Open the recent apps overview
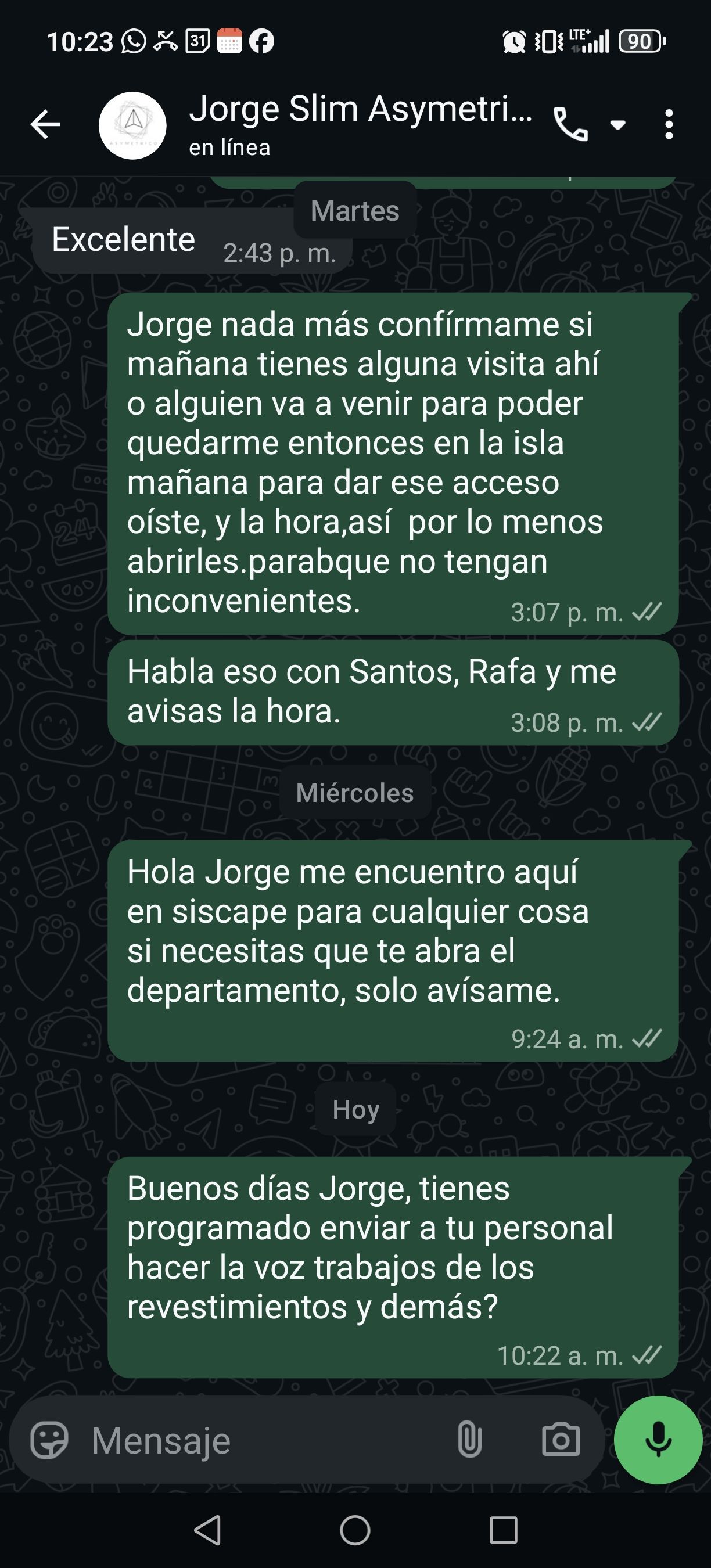 click(x=504, y=1530)
